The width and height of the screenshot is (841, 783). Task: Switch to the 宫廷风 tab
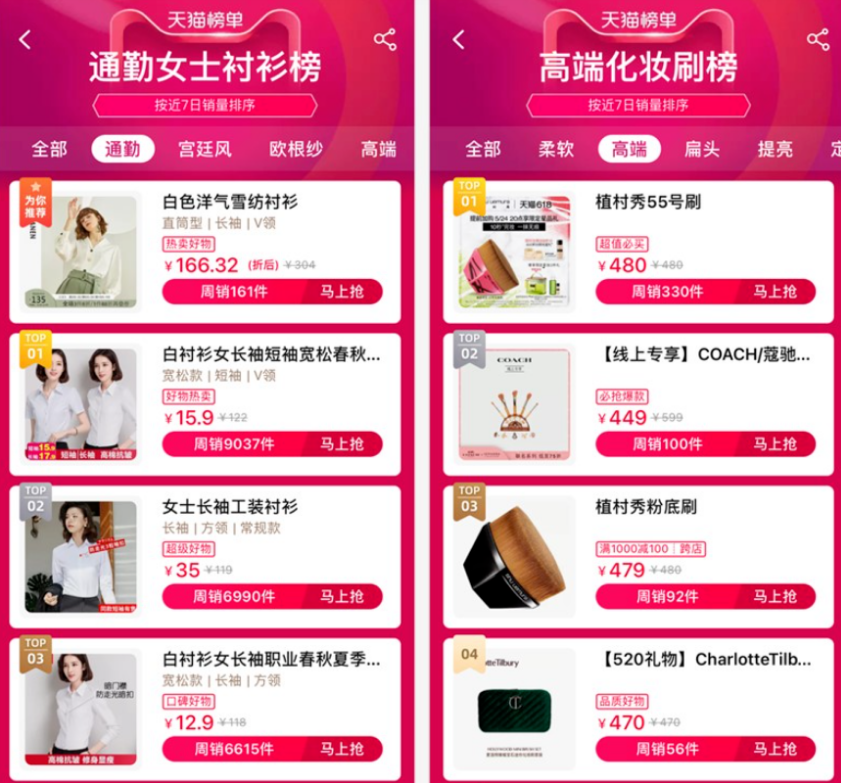pos(204,150)
